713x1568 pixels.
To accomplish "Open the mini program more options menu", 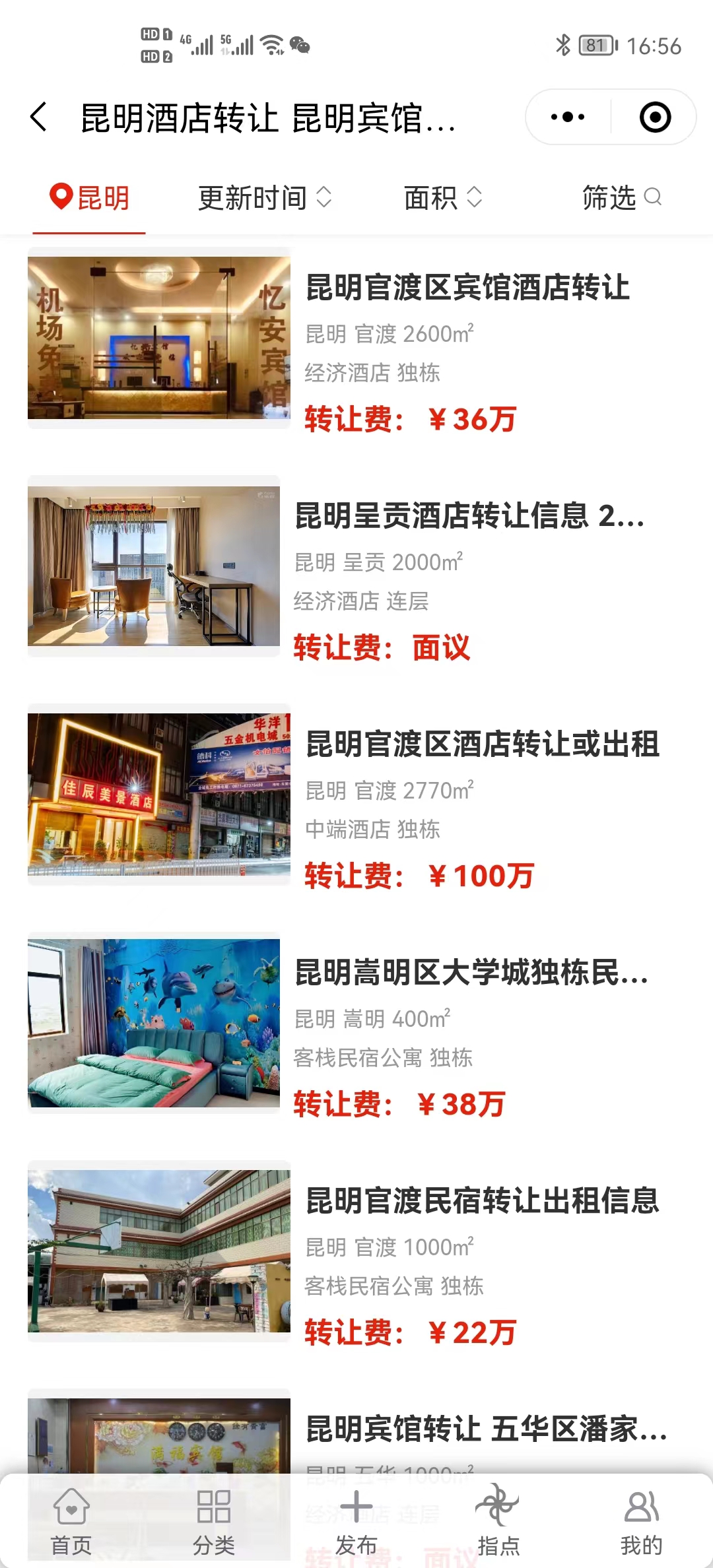I will [x=568, y=117].
